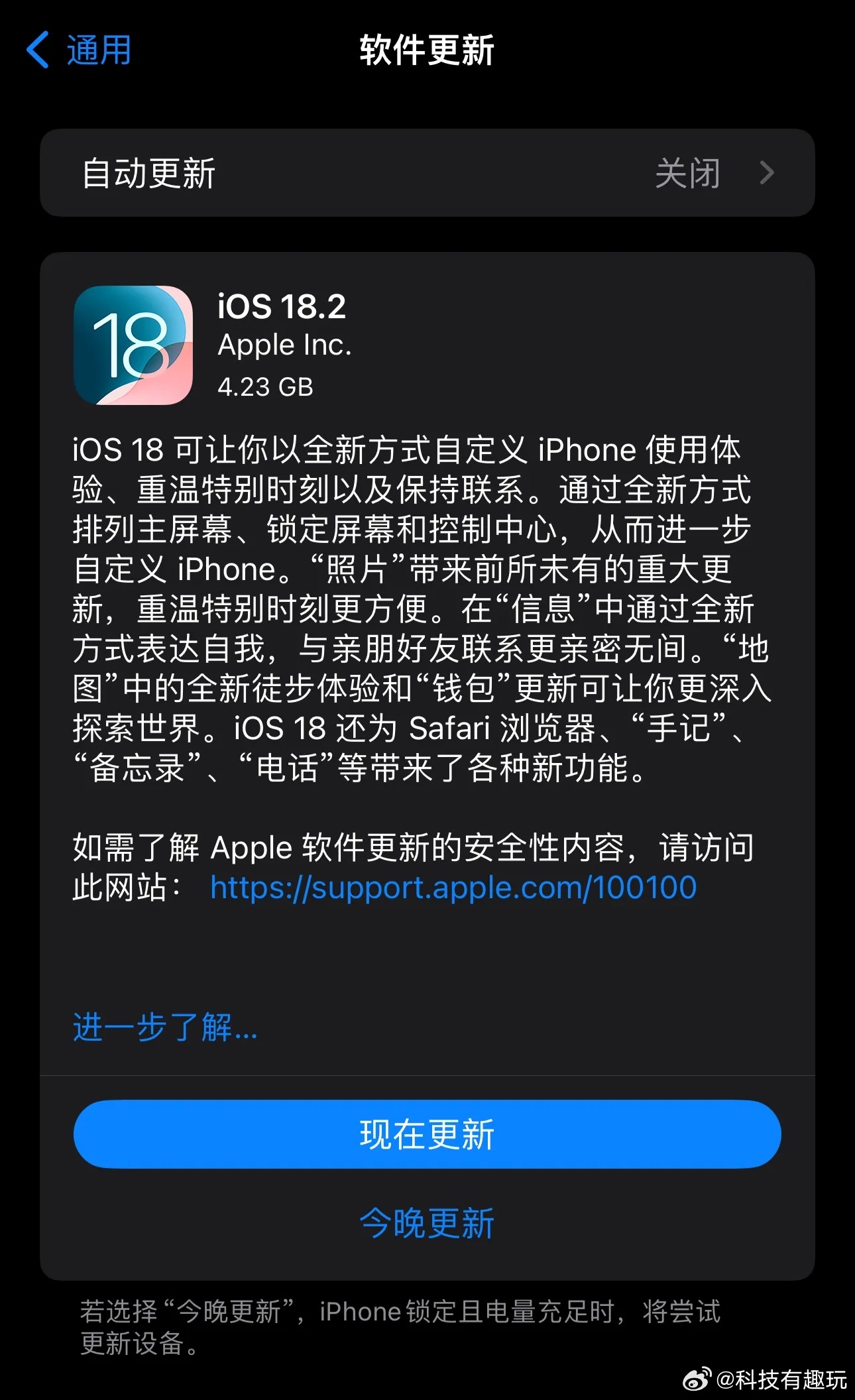Screen dimensions: 855x1400
Task: Open the support.apple.com/100100 link
Action: pos(453,888)
